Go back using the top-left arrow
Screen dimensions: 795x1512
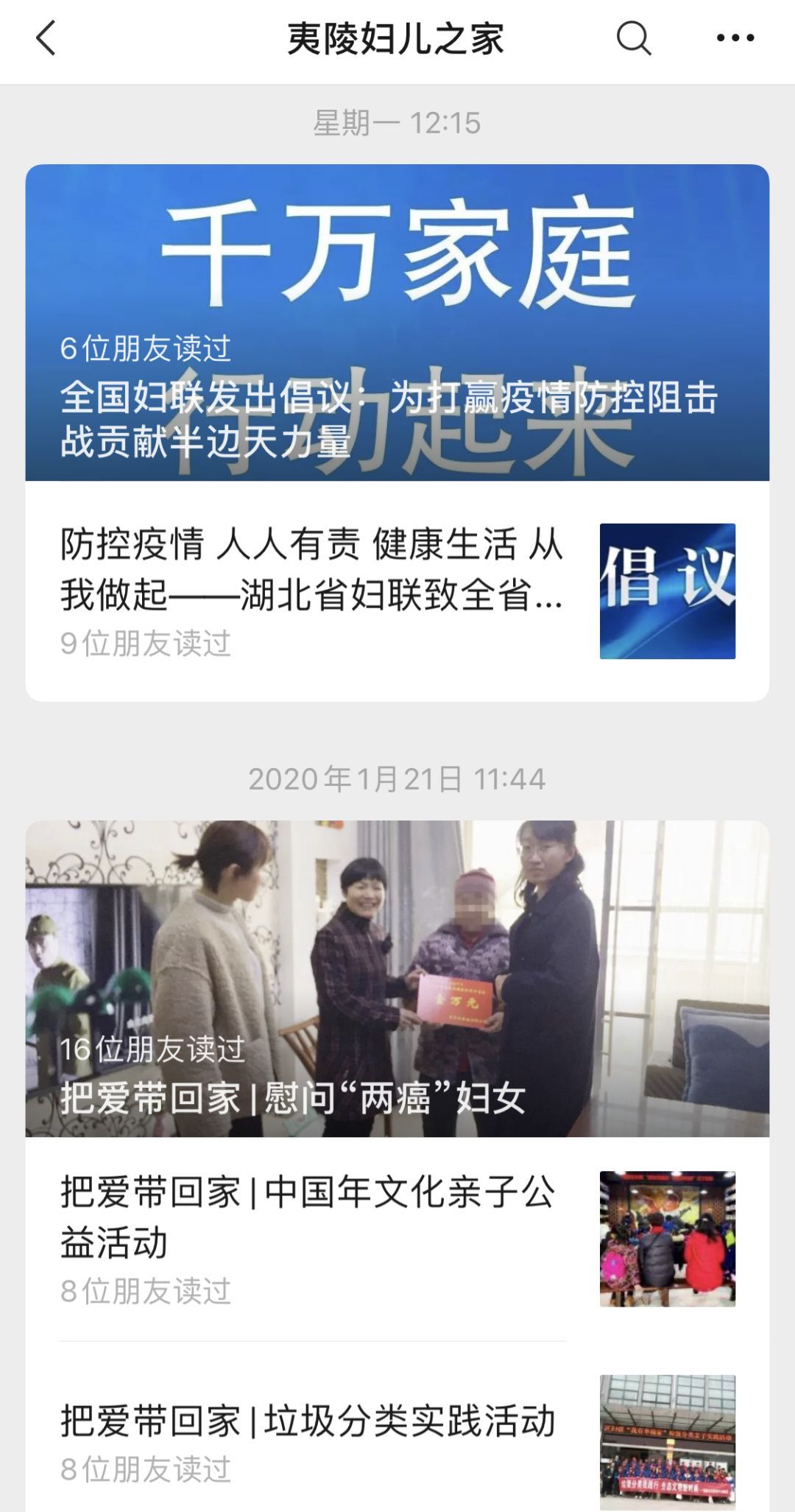46,38
